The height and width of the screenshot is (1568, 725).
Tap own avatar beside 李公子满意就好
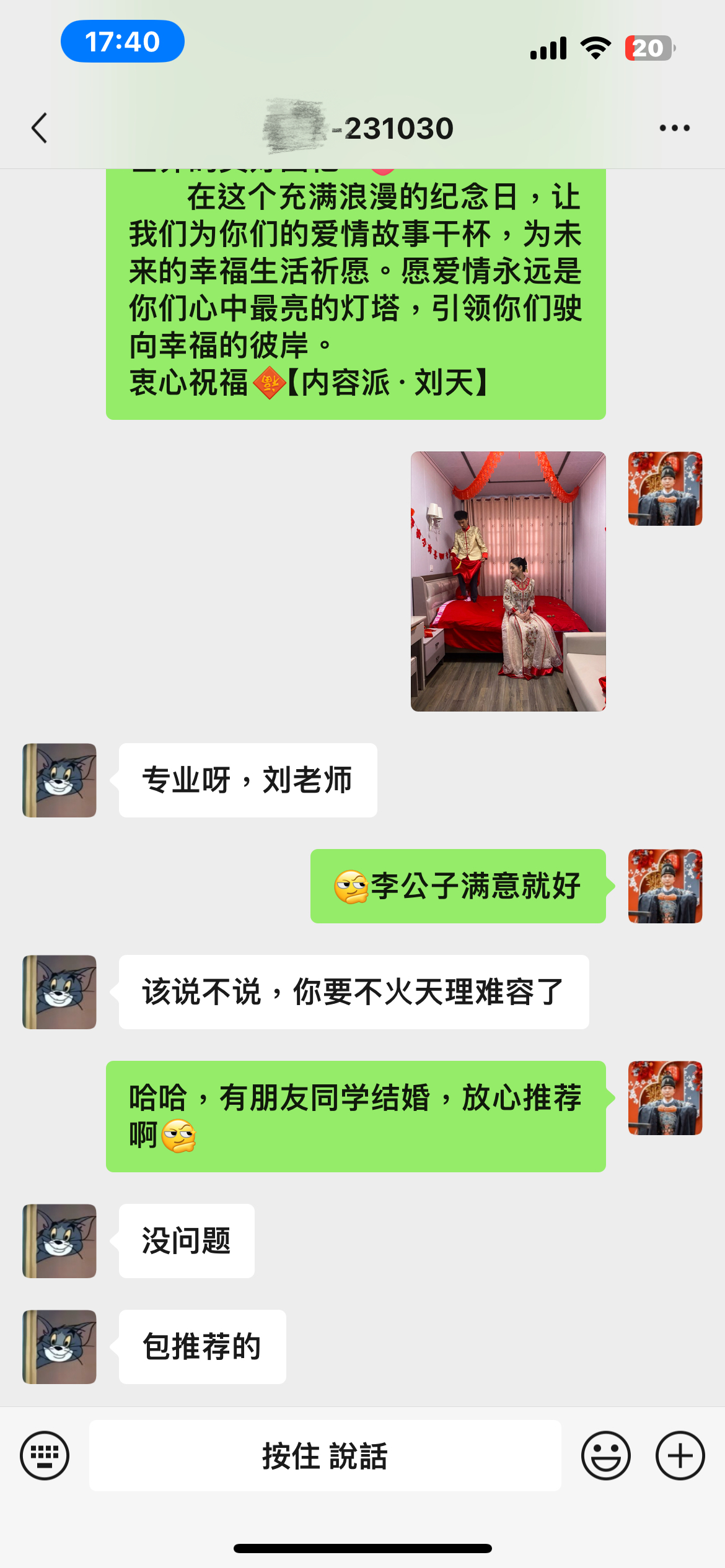click(665, 886)
